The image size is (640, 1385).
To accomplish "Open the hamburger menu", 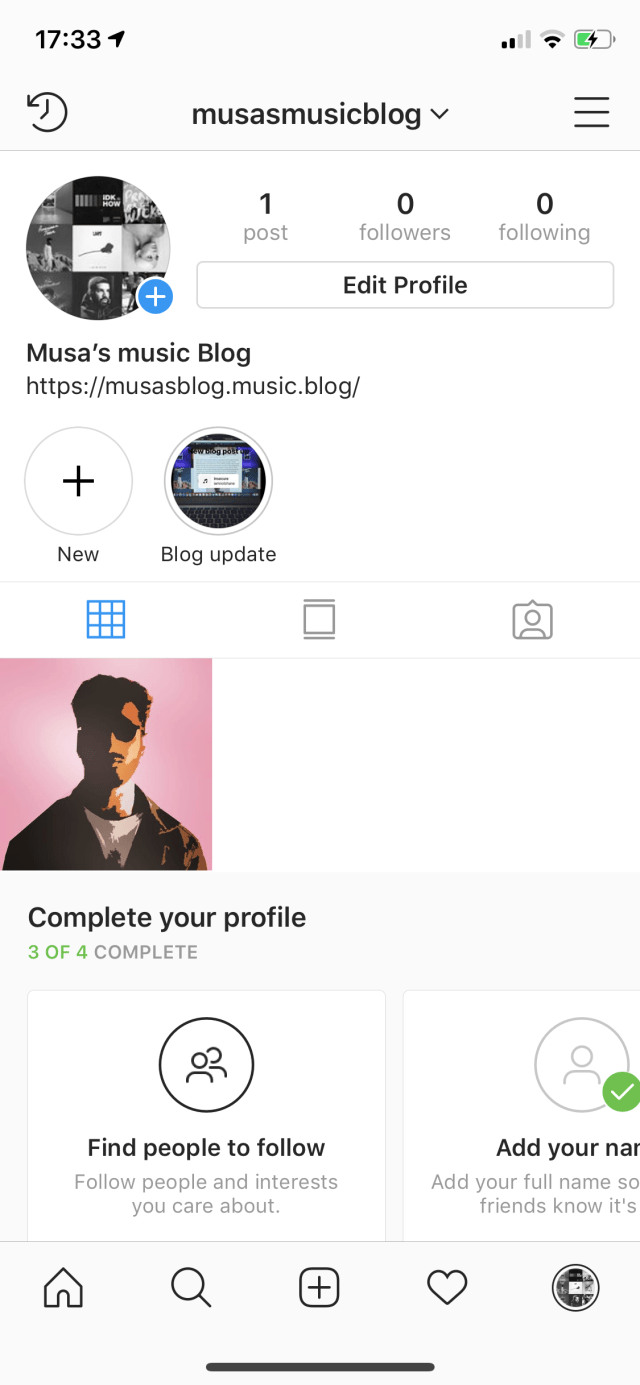I will (591, 112).
